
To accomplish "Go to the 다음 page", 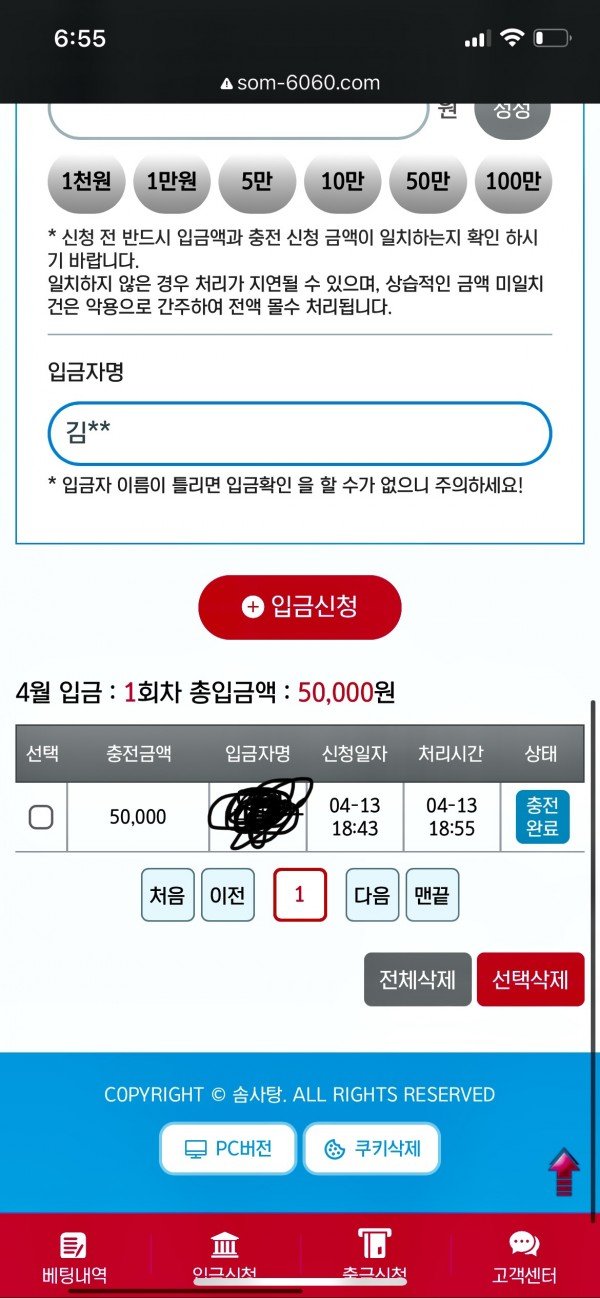I will click(372, 895).
